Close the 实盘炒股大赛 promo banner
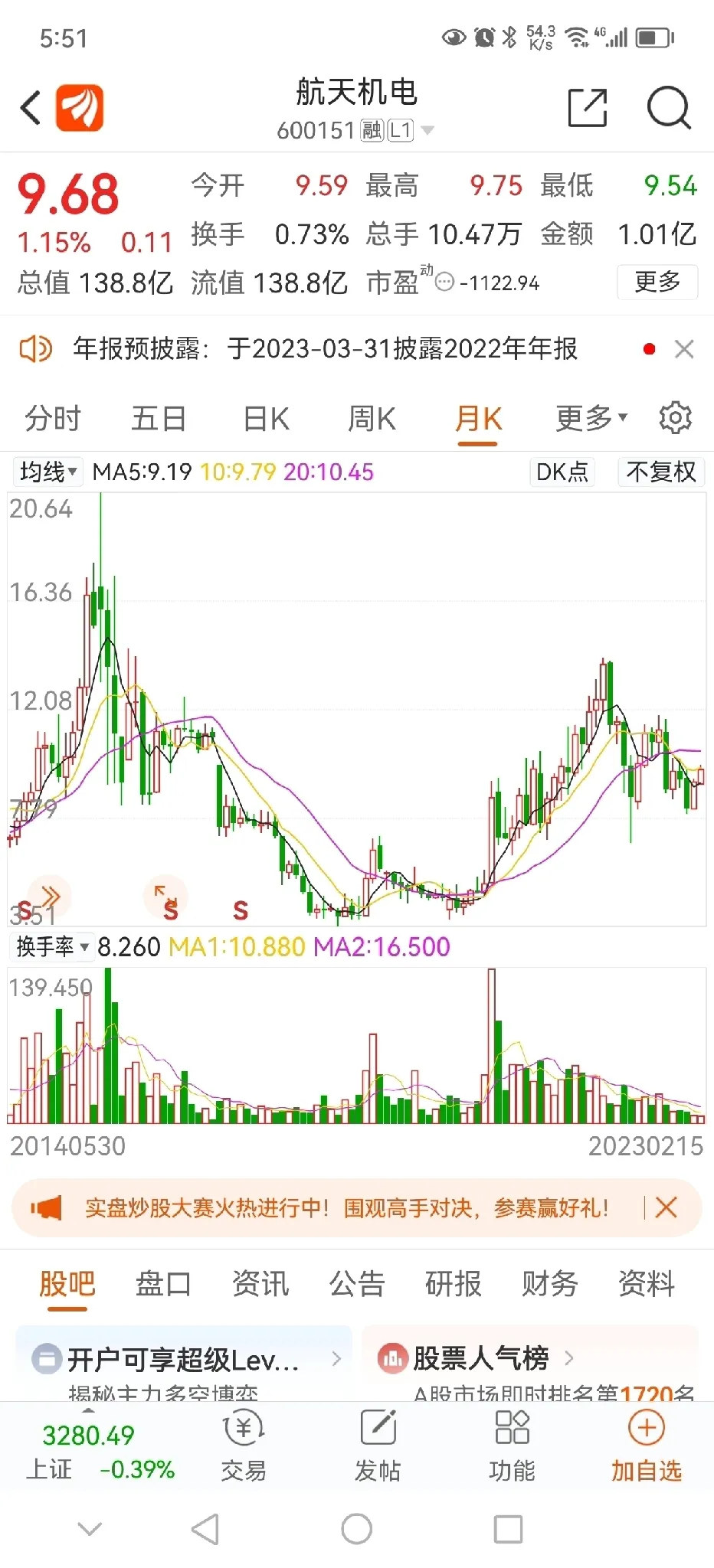 pos(666,1208)
